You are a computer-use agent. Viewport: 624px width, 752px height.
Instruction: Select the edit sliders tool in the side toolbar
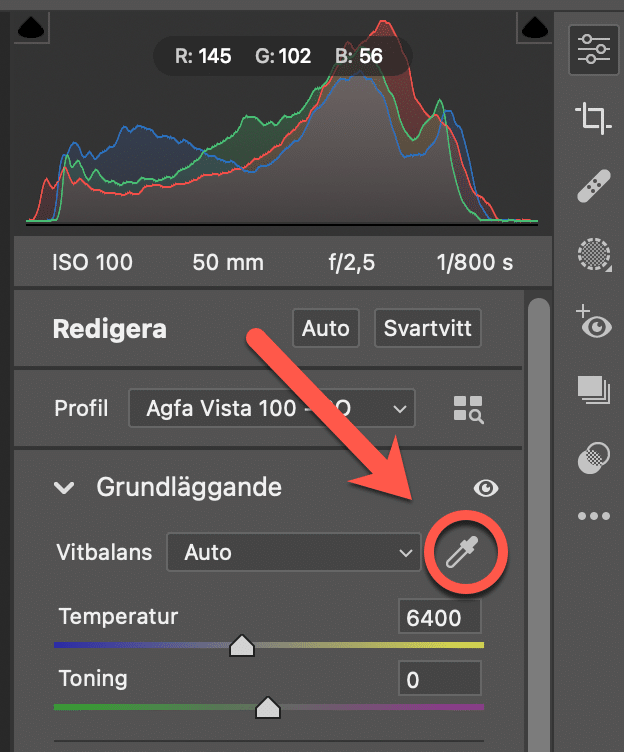tap(593, 49)
